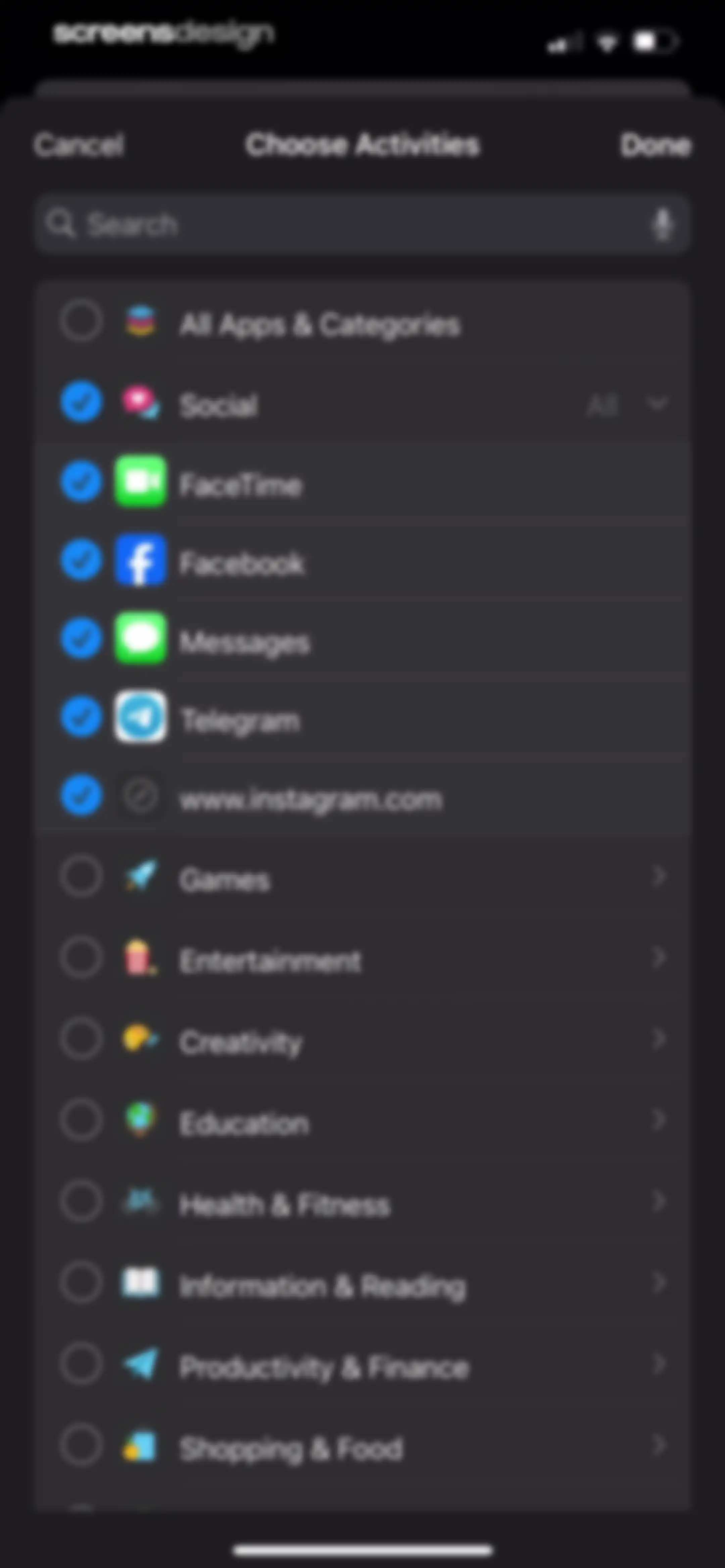Check Health & Fitness
Screen dimensions: 725x1568
point(80,1202)
